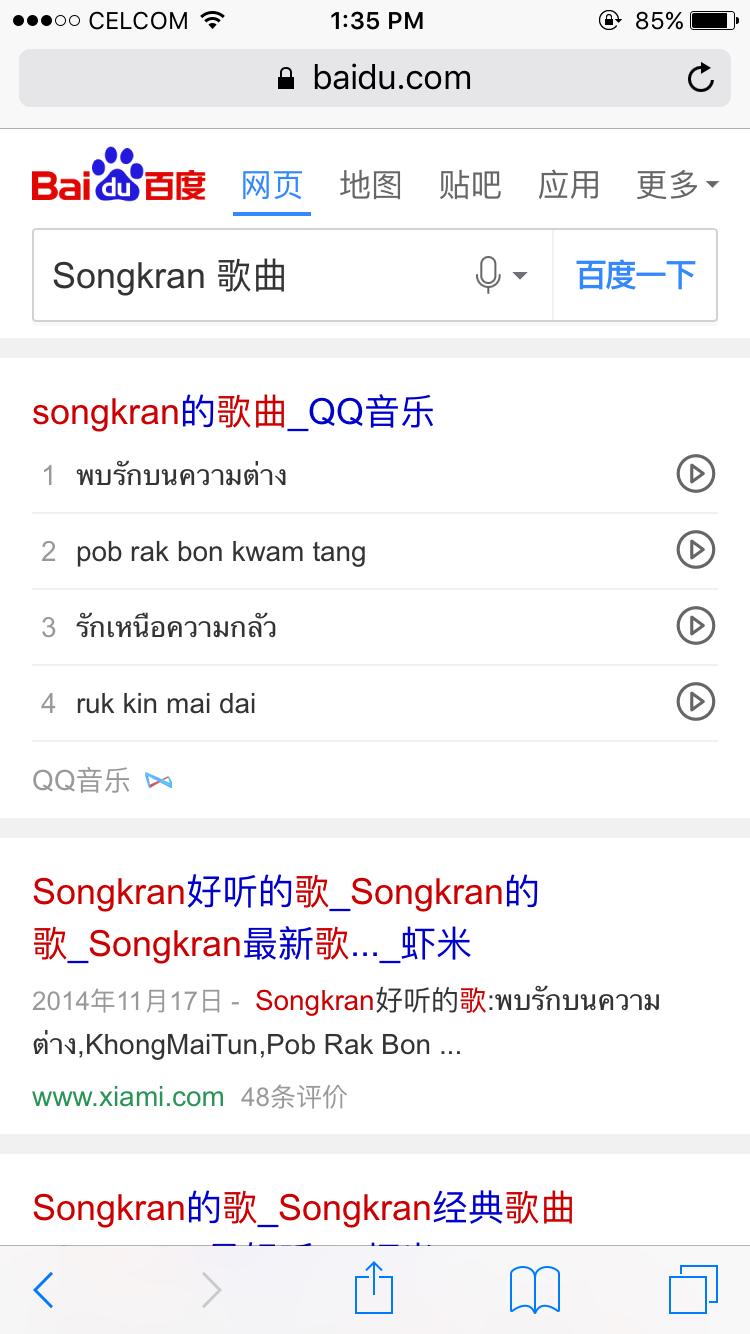Play the song รักเหนือความกลัว
The height and width of the screenshot is (1334, 750).
tap(695, 626)
